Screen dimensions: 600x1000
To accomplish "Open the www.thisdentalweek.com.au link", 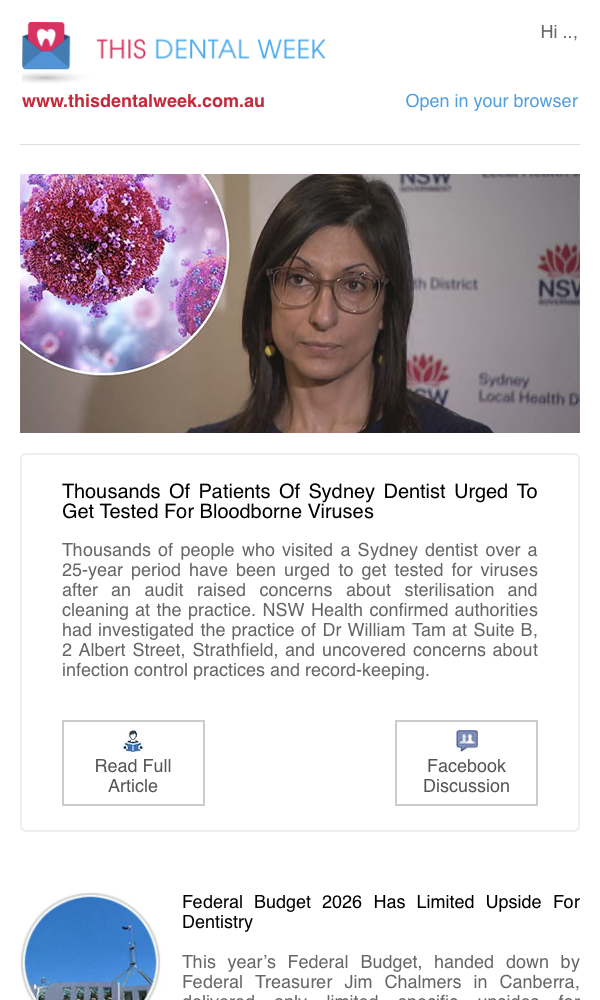I will 143,101.
